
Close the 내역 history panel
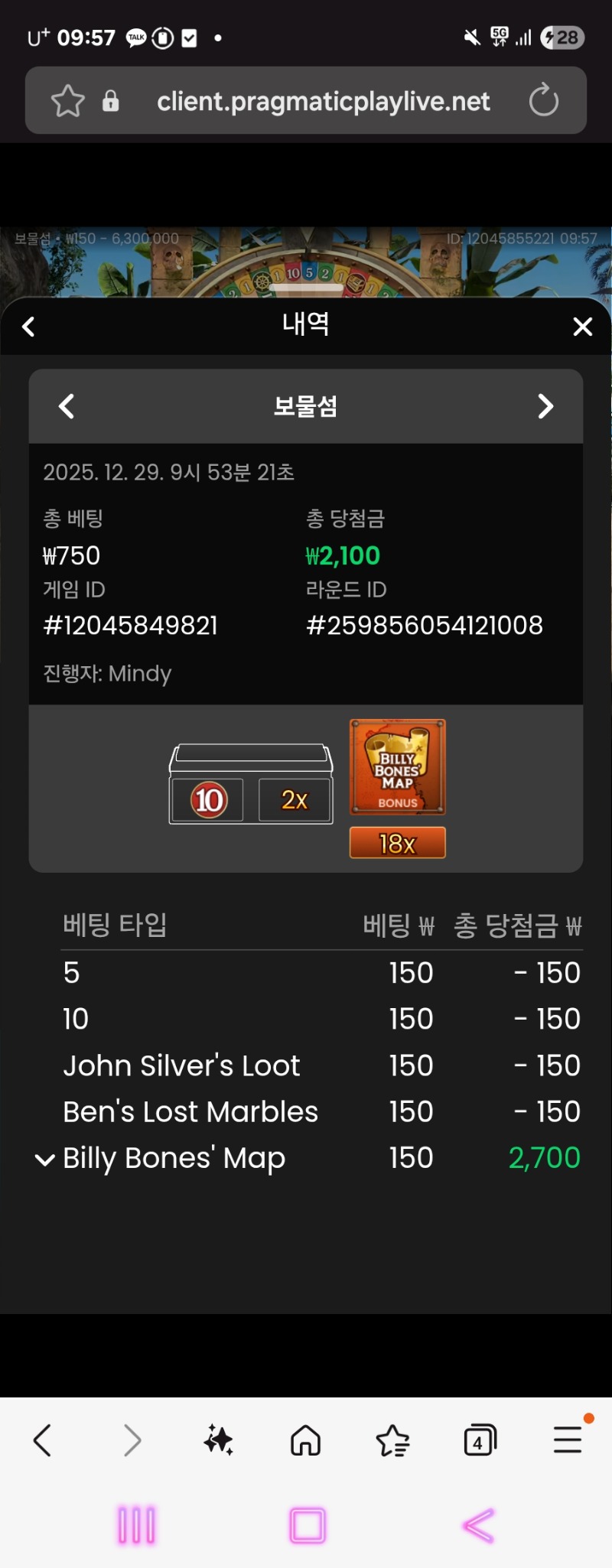(x=582, y=327)
